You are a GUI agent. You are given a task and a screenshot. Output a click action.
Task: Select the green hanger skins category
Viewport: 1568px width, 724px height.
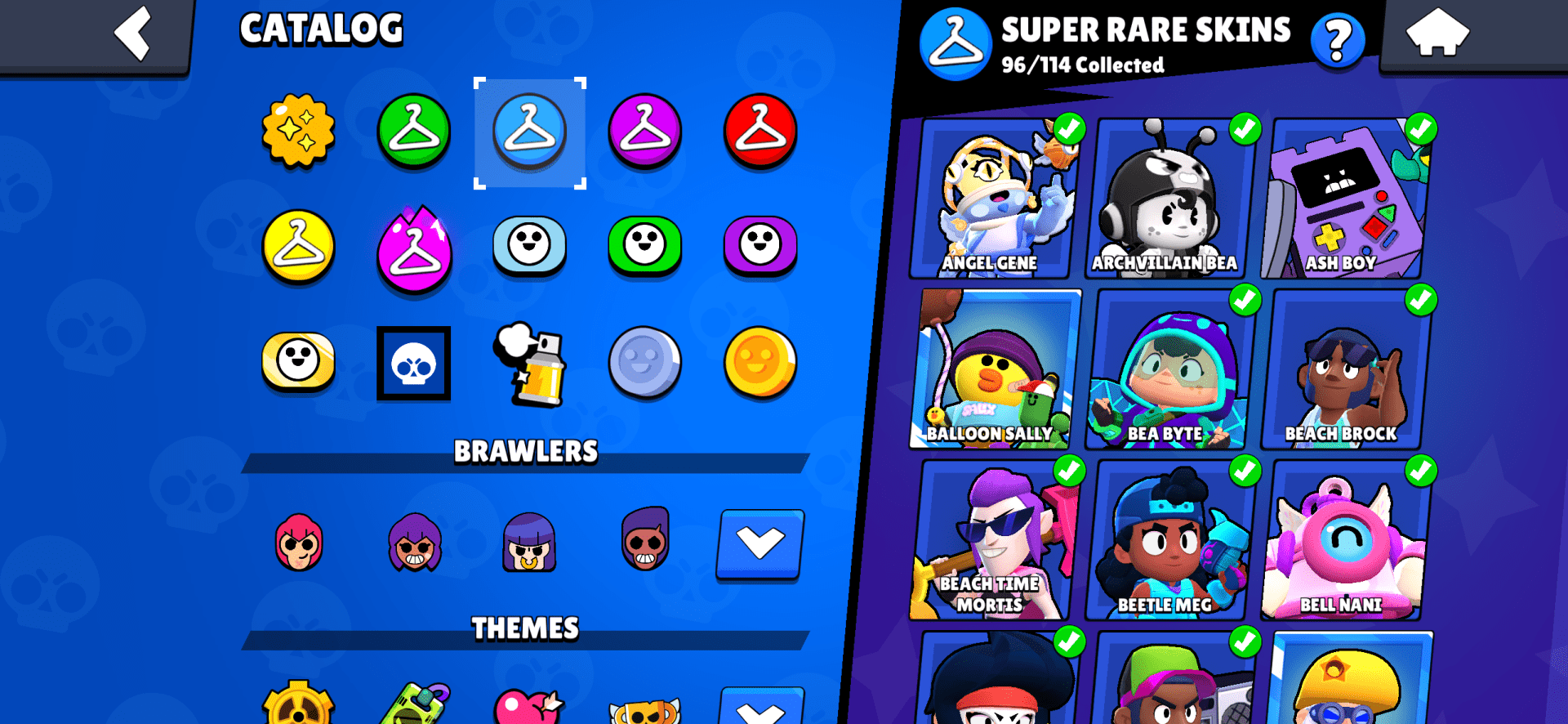414,132
